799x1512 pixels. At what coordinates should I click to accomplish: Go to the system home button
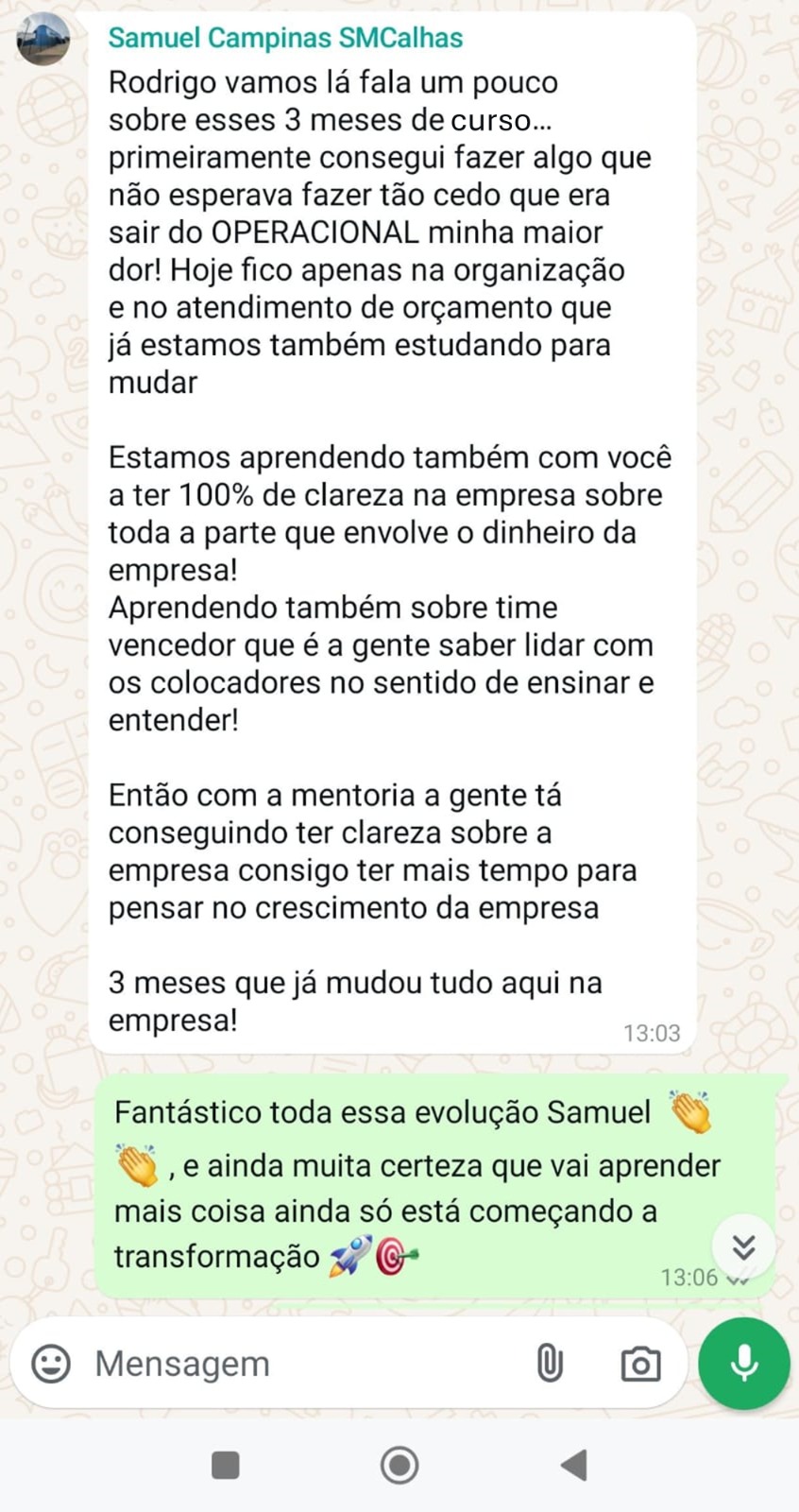399,1465
